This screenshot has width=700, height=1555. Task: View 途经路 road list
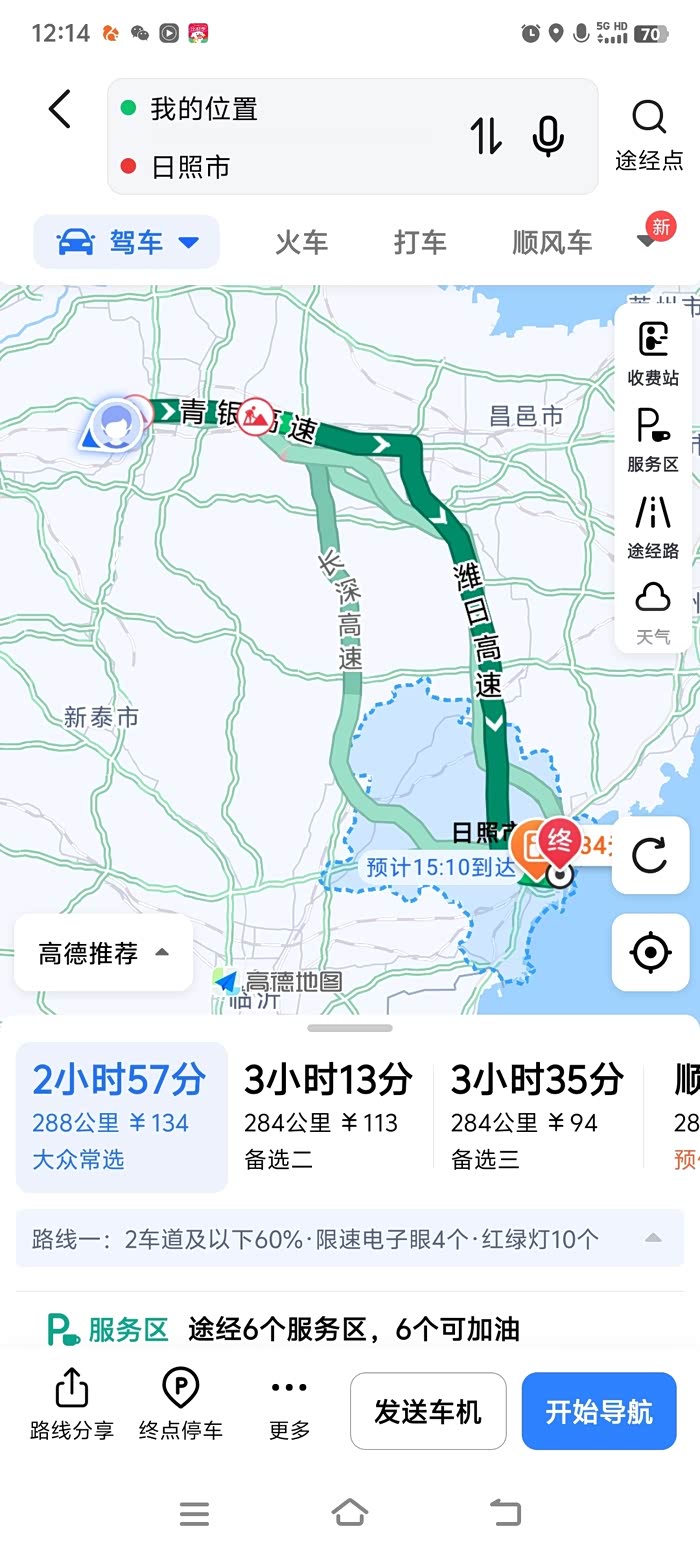click(653, 526)
